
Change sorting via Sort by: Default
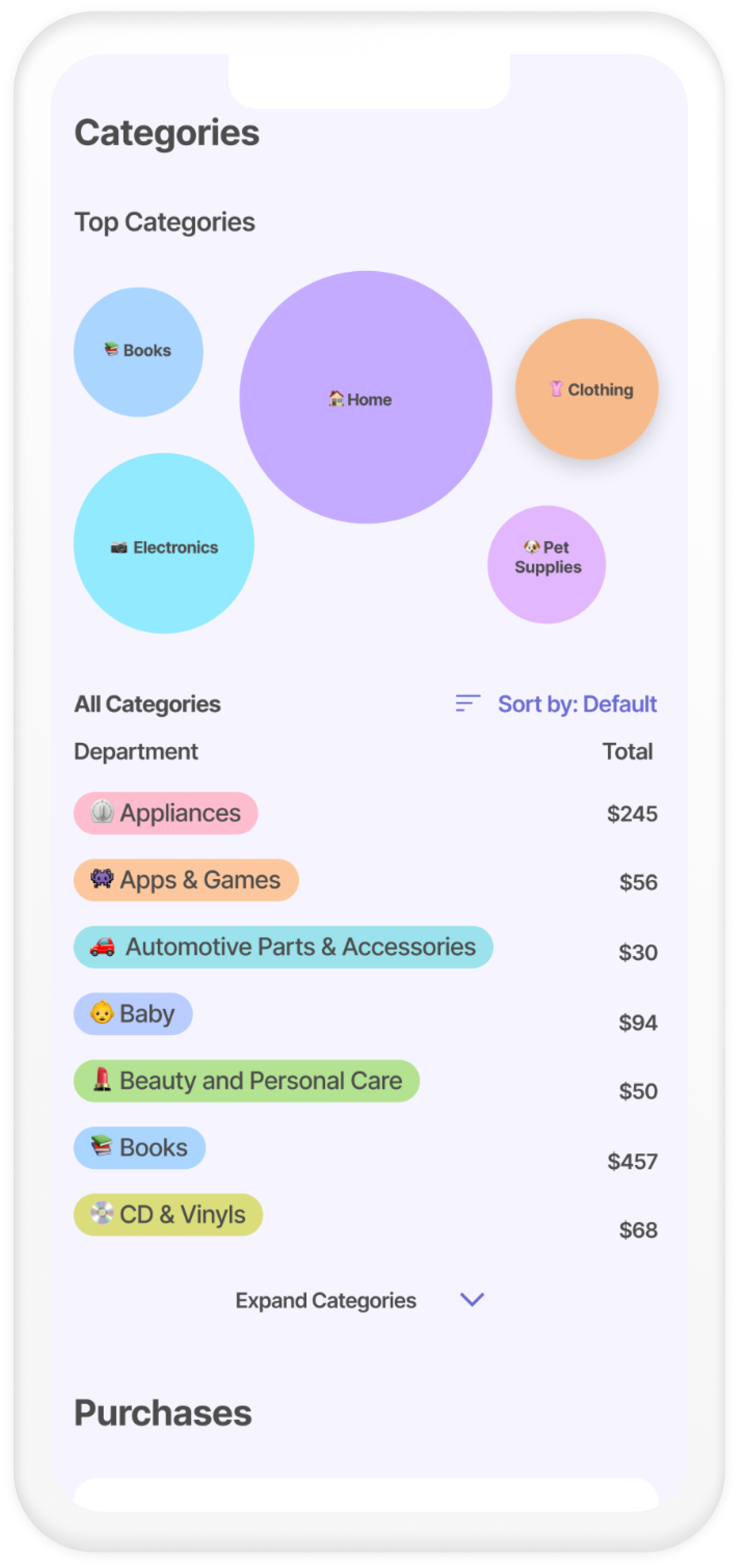tap(557, 704)
